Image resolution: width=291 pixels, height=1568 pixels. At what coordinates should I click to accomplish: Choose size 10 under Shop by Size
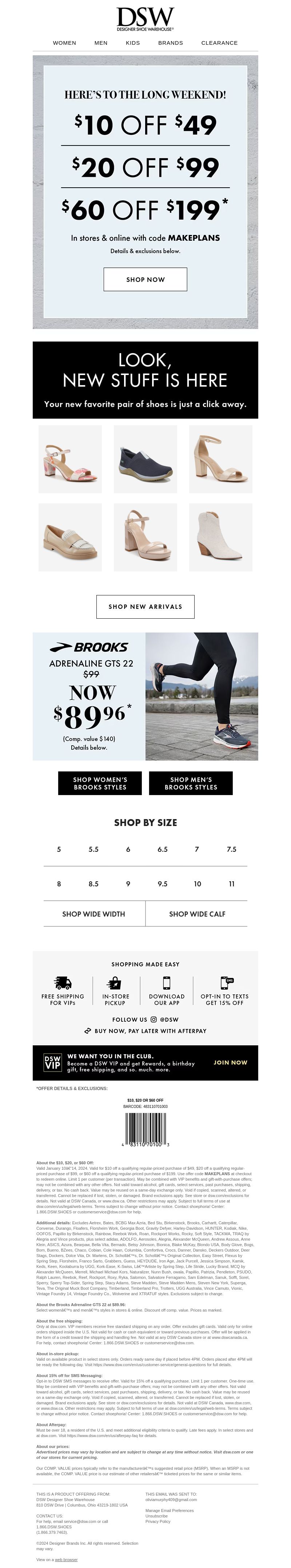point(197,884)
